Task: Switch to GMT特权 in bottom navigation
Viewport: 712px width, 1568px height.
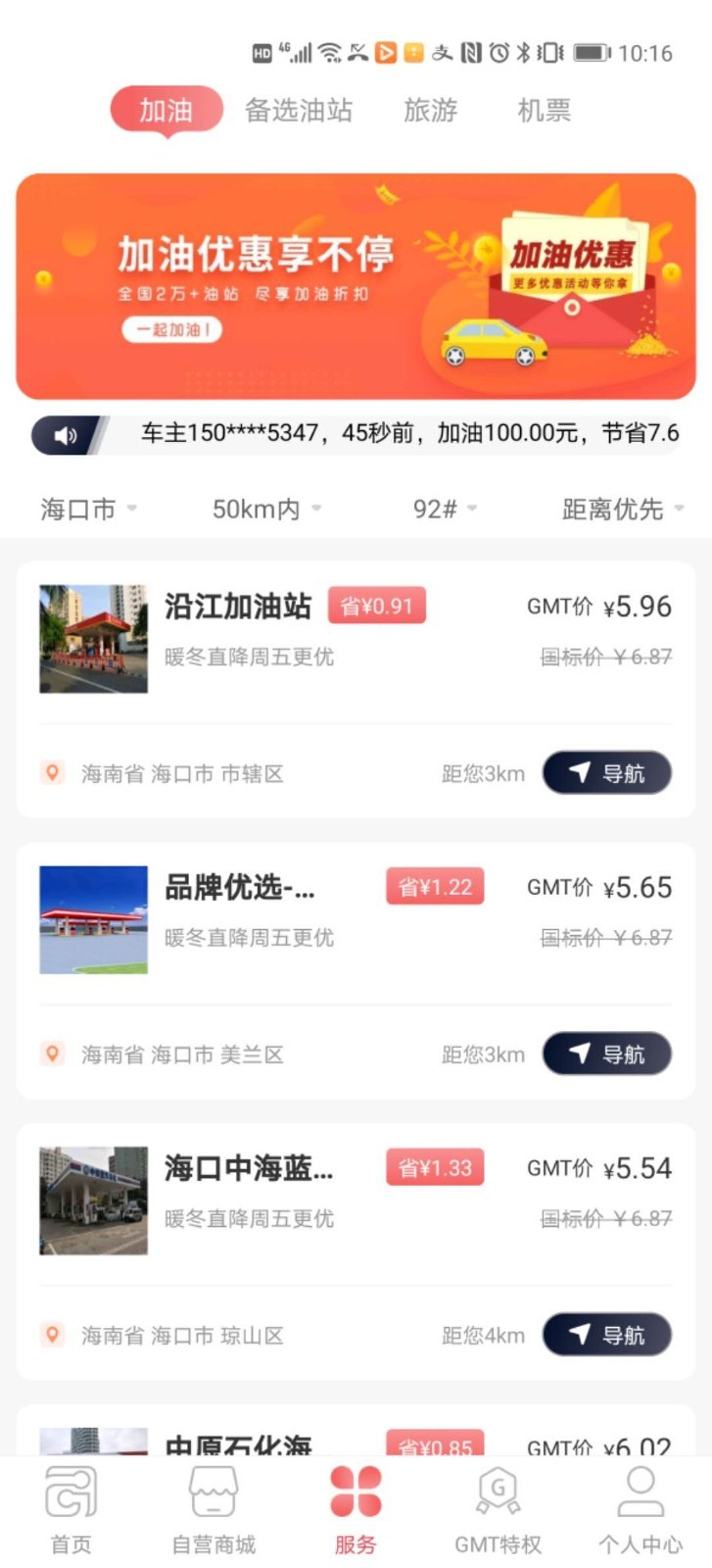Action: point(498,1512)
